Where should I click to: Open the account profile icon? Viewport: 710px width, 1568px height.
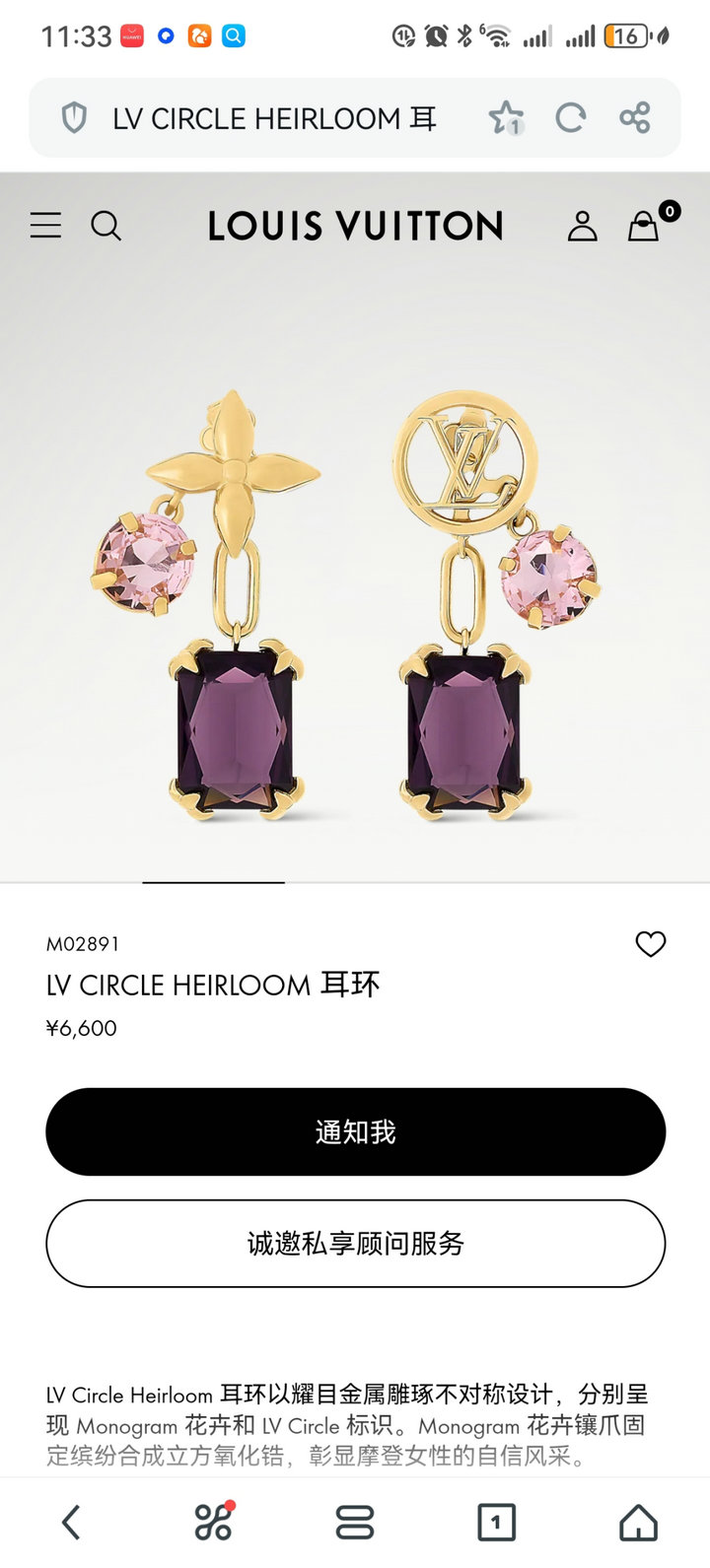582,226
